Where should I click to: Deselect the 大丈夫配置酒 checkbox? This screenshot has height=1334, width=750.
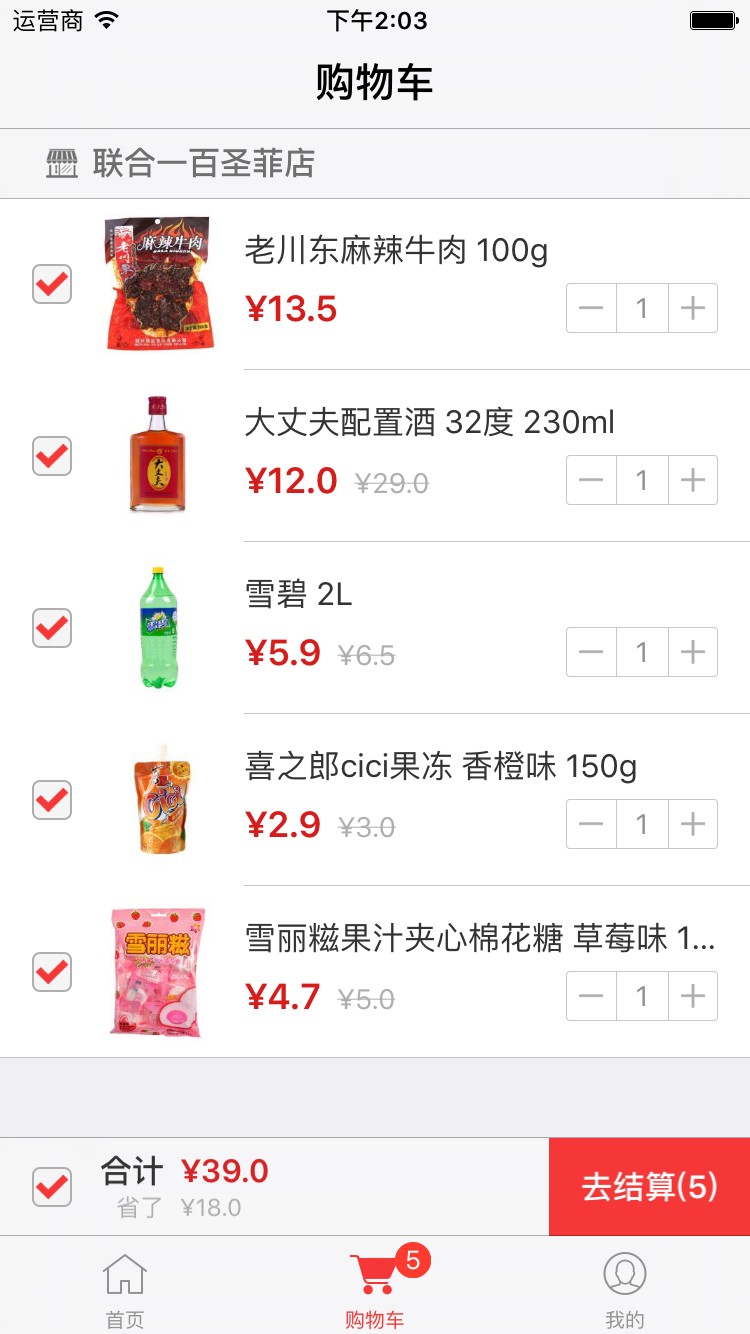[x=52, y=456]
